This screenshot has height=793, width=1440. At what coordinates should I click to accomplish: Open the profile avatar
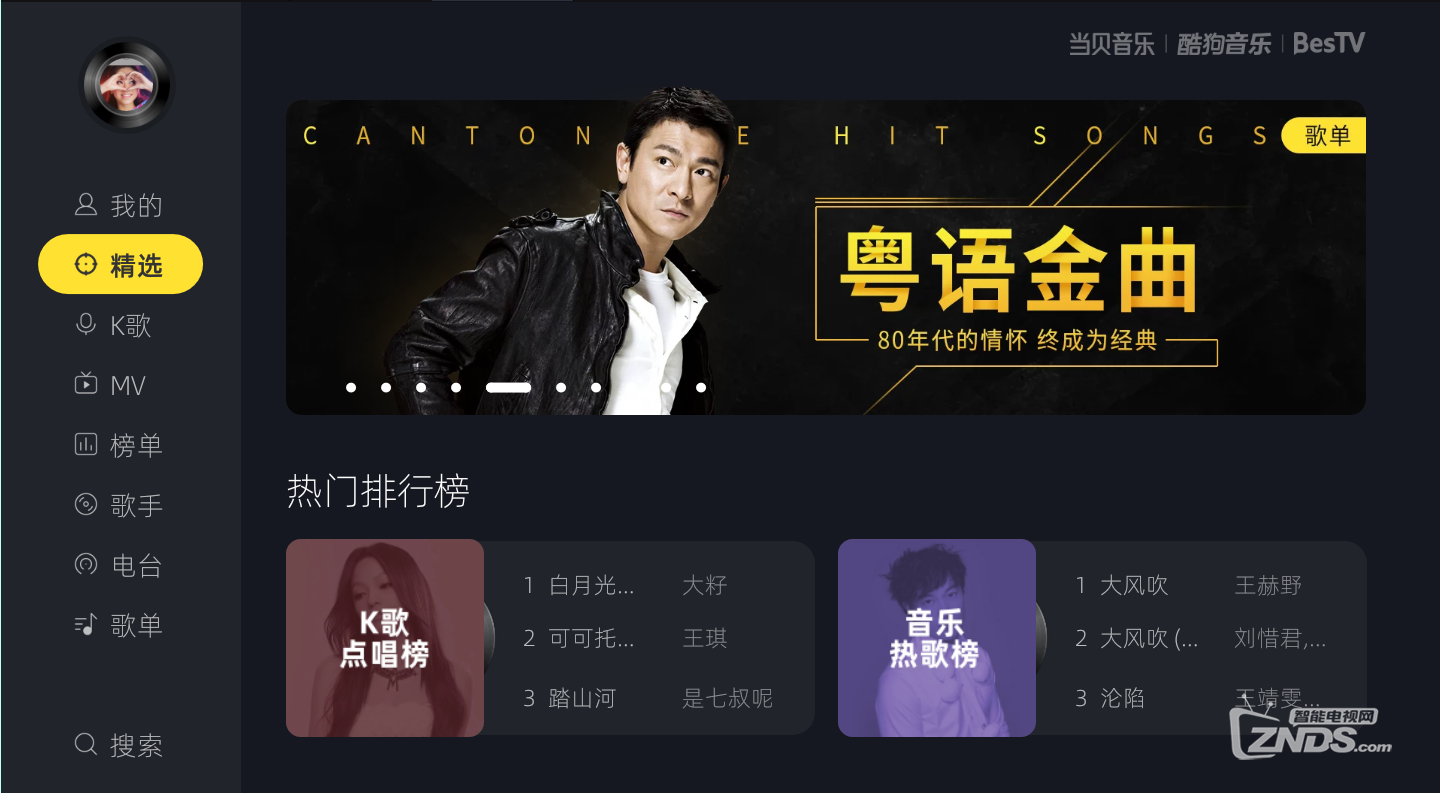pyautogui.click(x=127, y=85)
